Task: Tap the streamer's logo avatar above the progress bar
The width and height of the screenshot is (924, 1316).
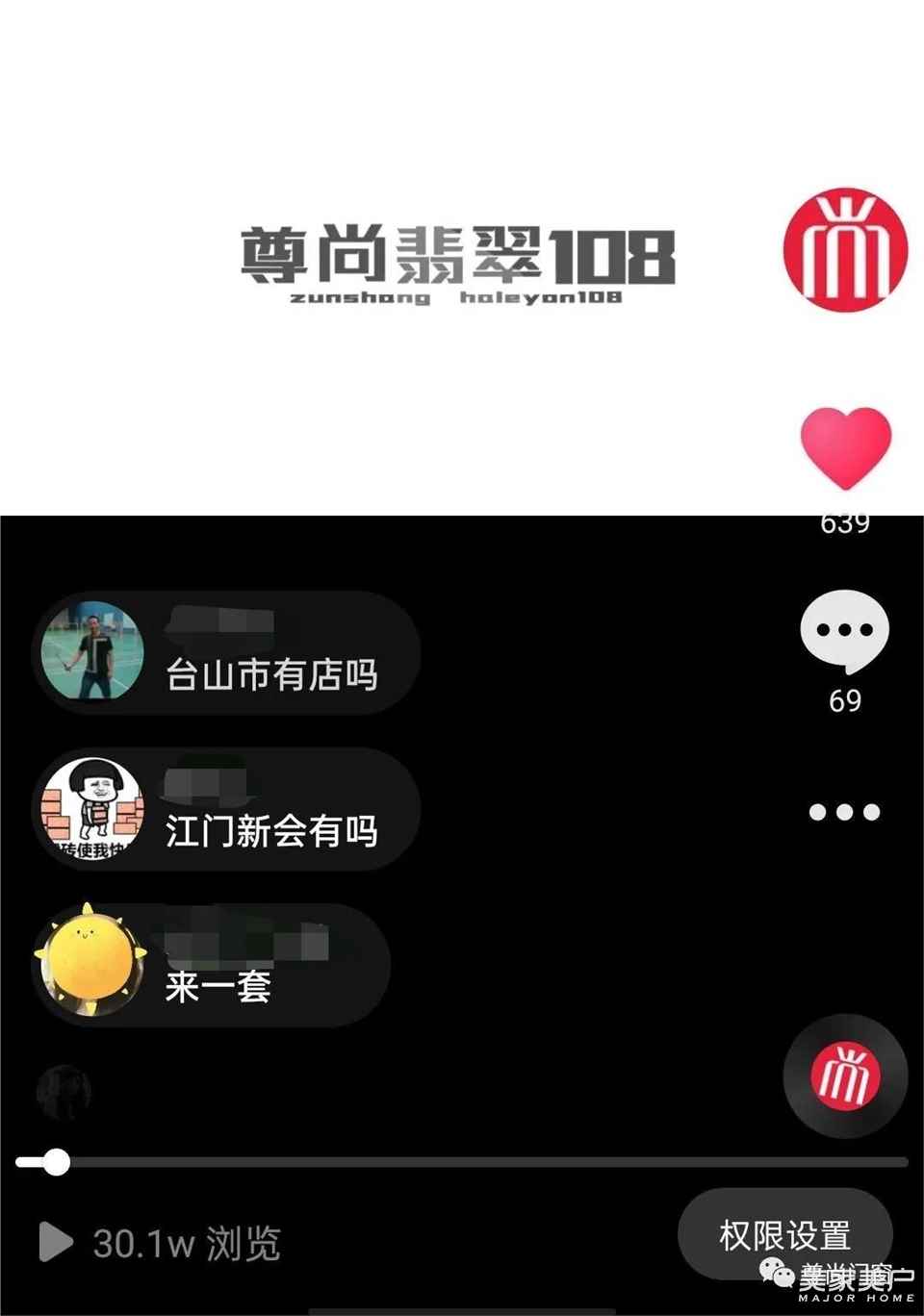Action: pos(844,1077)
